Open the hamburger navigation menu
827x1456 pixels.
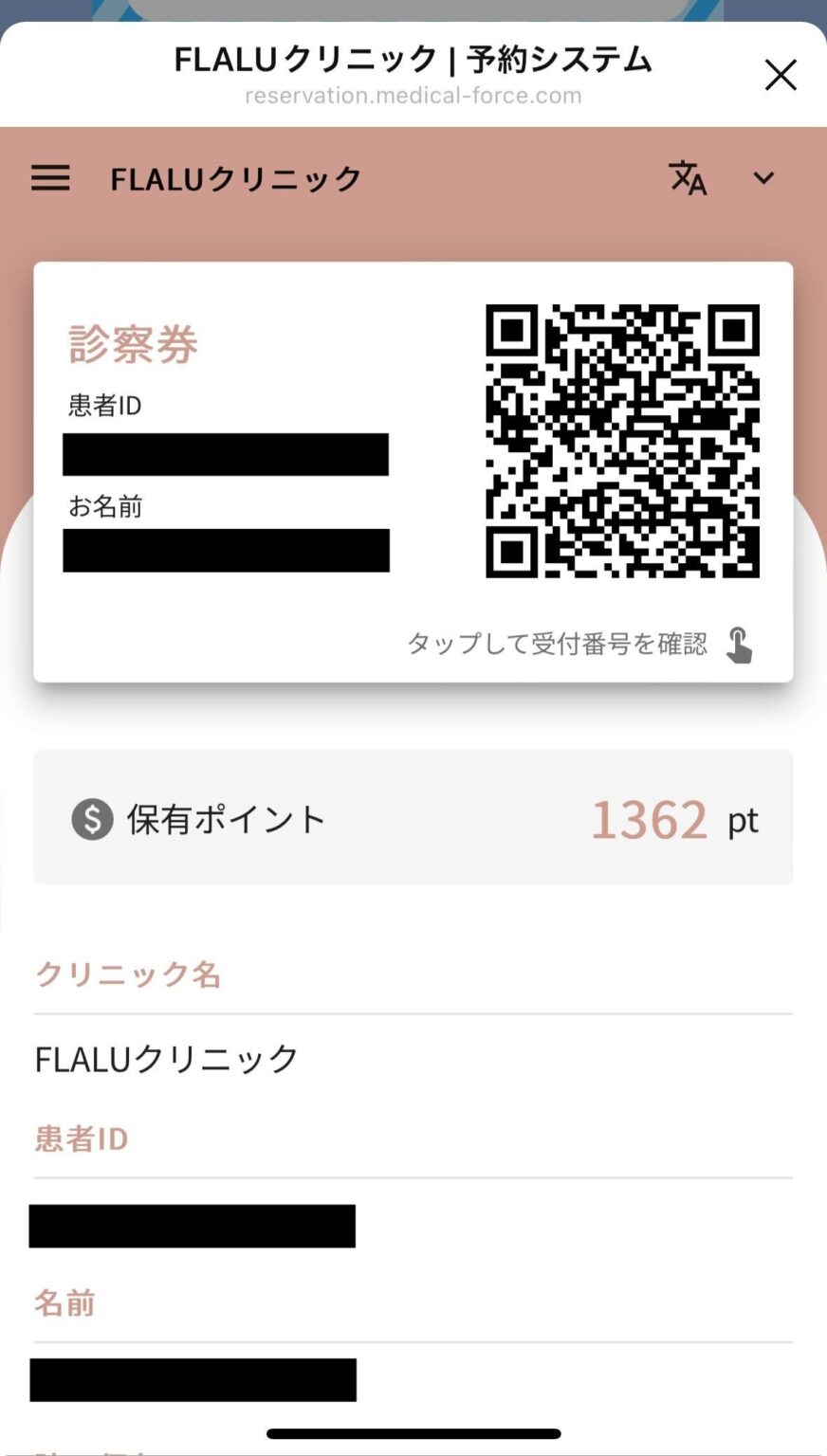(50, 178)
